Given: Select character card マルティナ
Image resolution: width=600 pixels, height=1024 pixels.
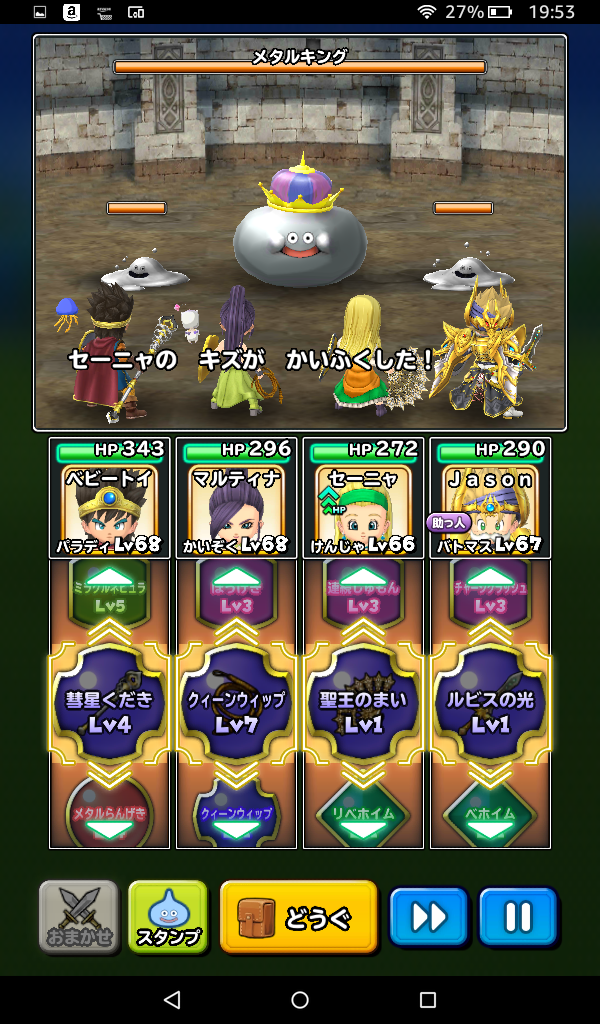Looking at the screenshot, I should pos(236,498).
